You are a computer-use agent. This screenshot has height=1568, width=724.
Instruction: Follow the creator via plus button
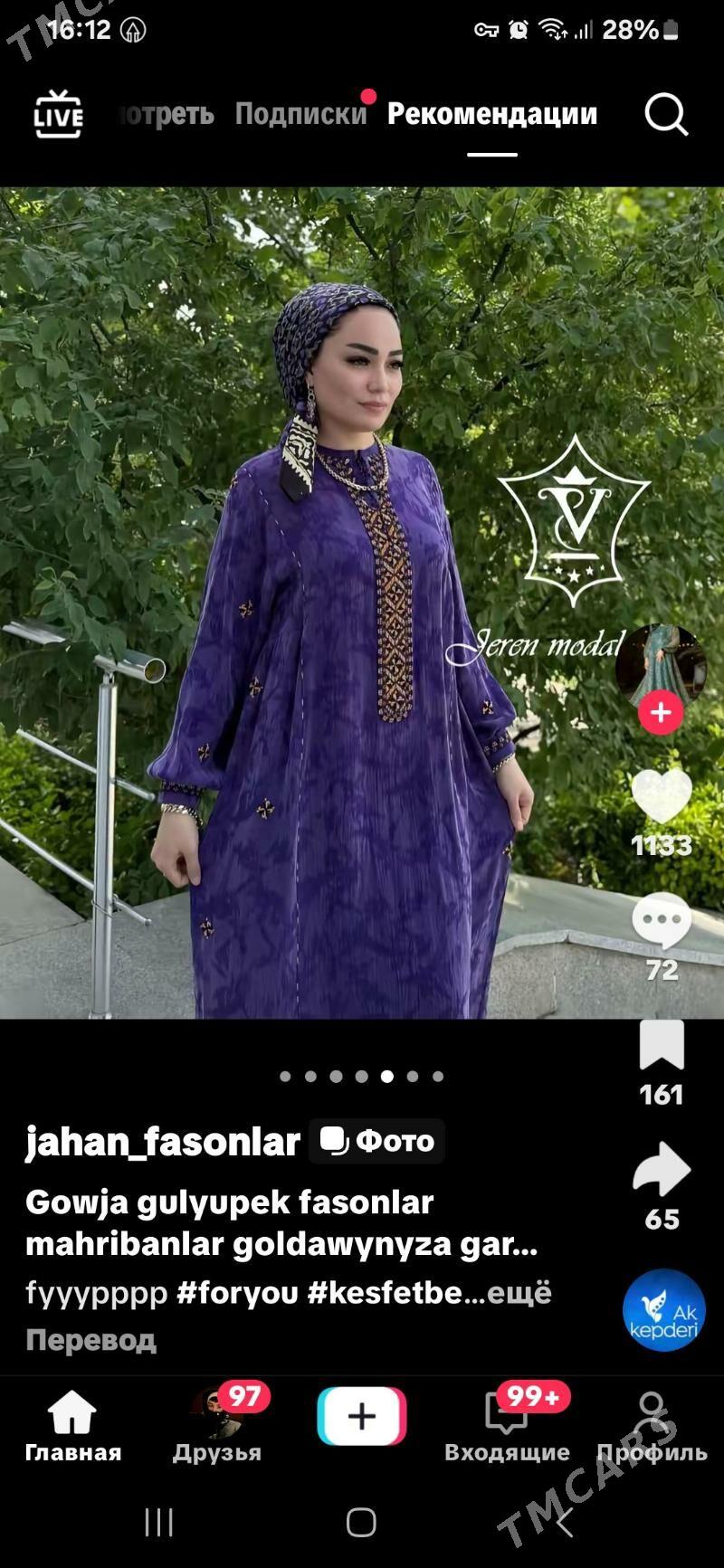pos(661,713)
